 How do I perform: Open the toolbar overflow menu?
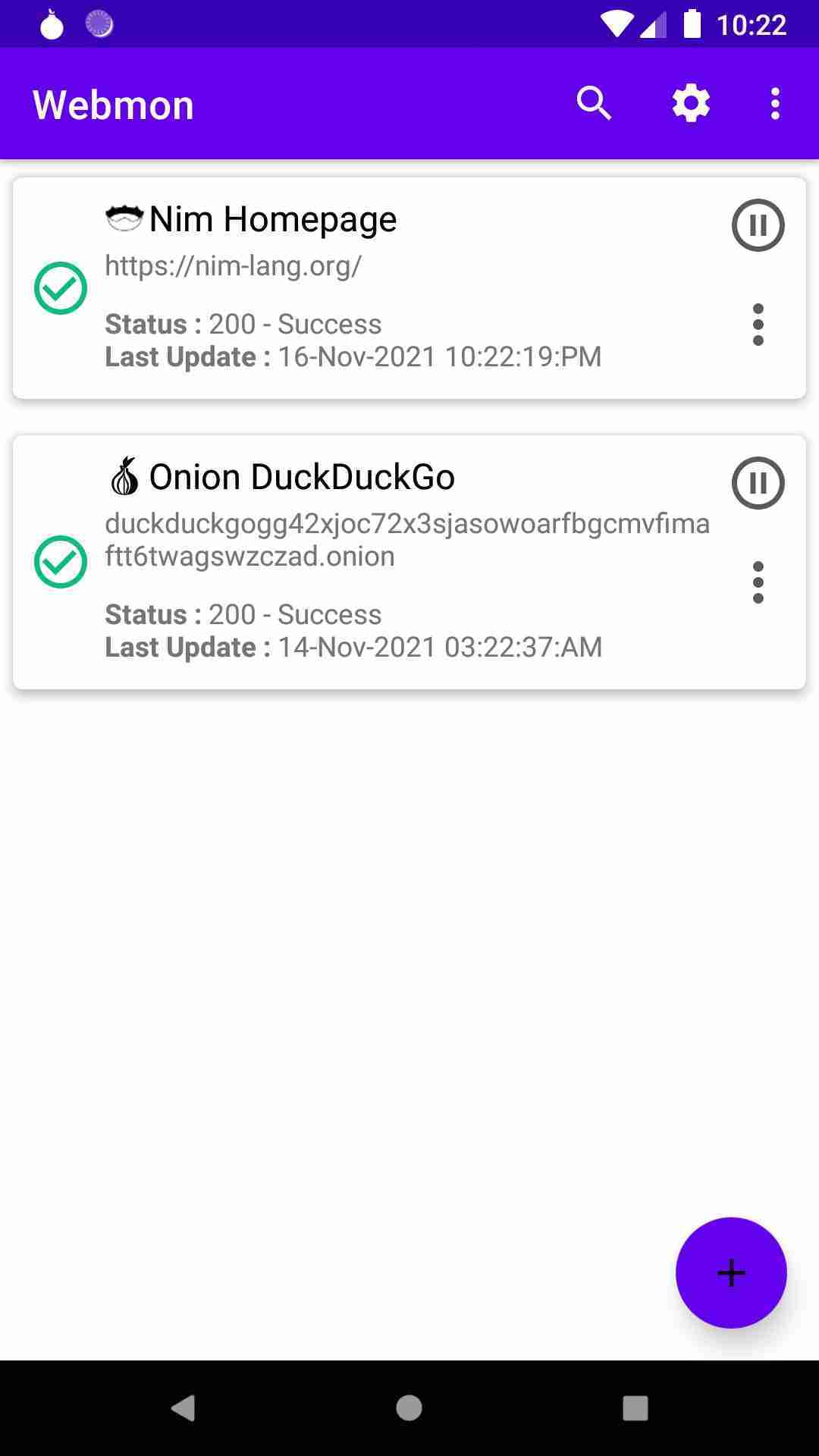(x=774, y=103)
